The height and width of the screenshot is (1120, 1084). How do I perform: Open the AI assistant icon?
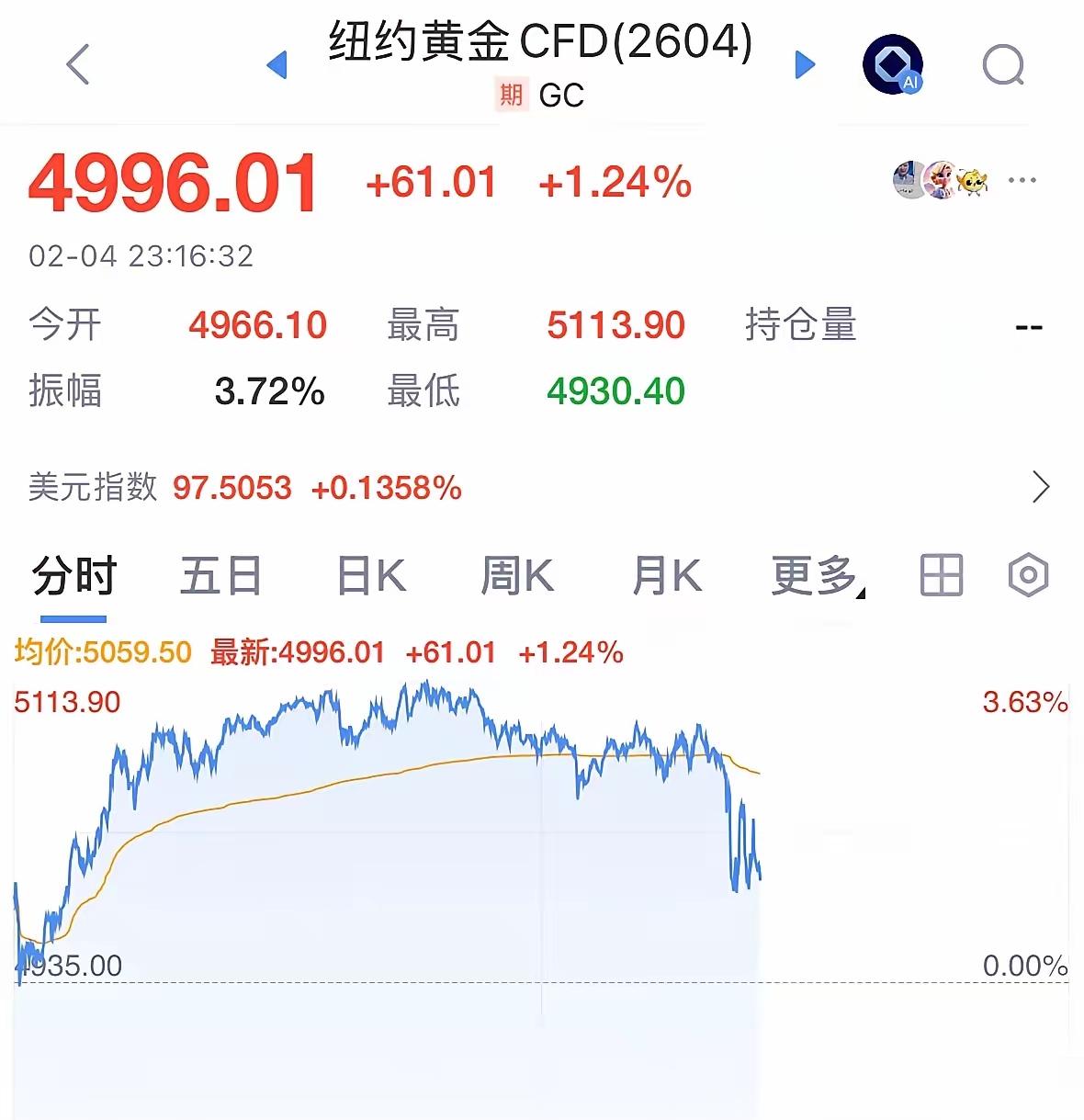point(892,62)
